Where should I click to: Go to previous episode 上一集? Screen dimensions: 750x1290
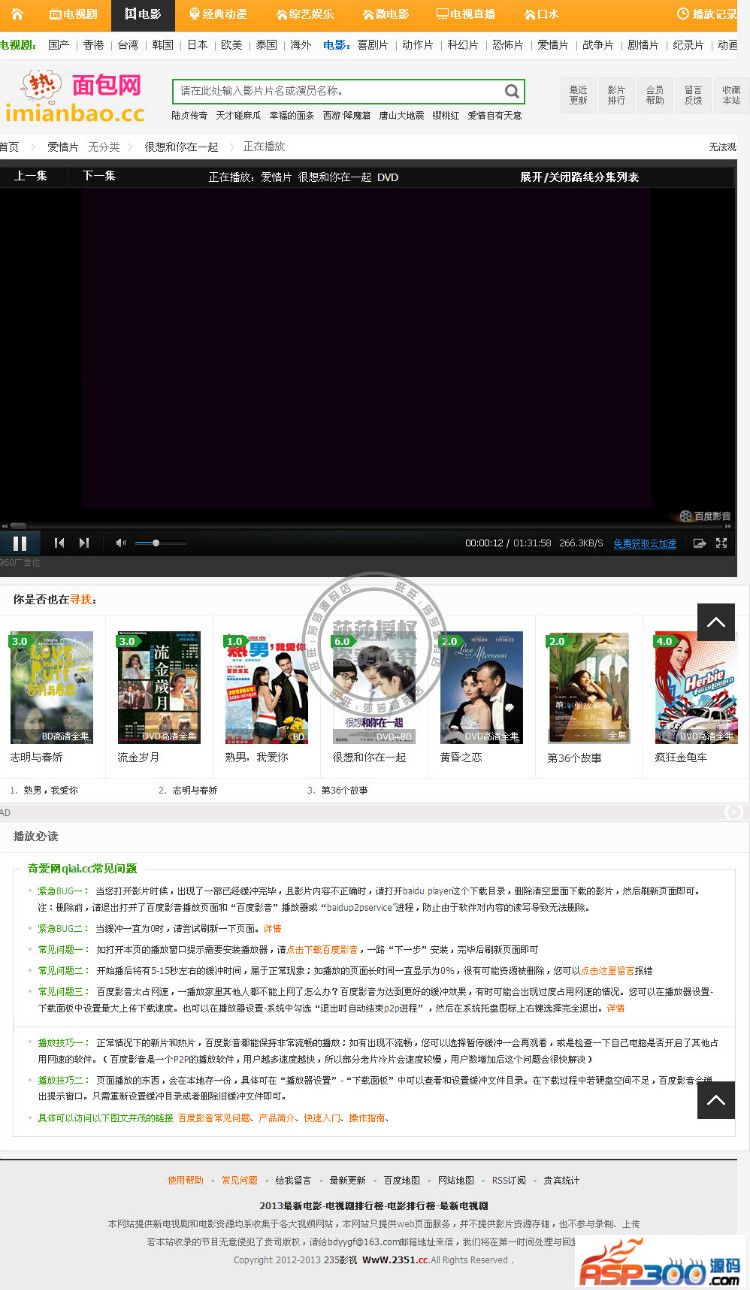click(30, 176)
